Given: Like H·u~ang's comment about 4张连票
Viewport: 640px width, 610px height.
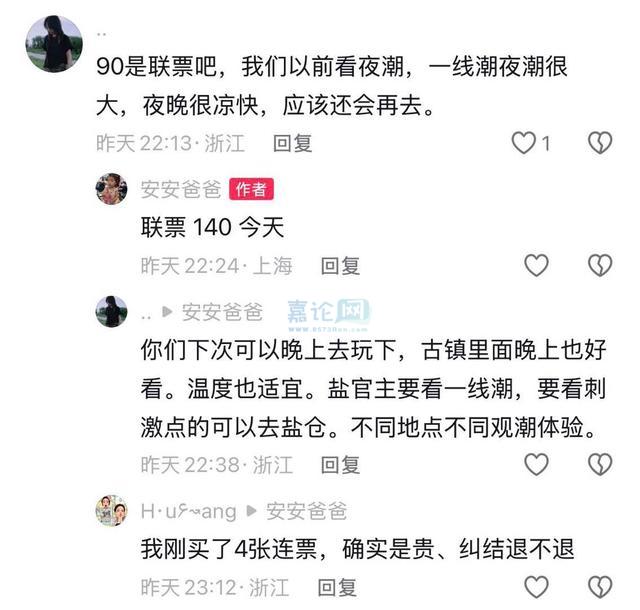Looking at the screenshot, I should click(x=536, y=587).
